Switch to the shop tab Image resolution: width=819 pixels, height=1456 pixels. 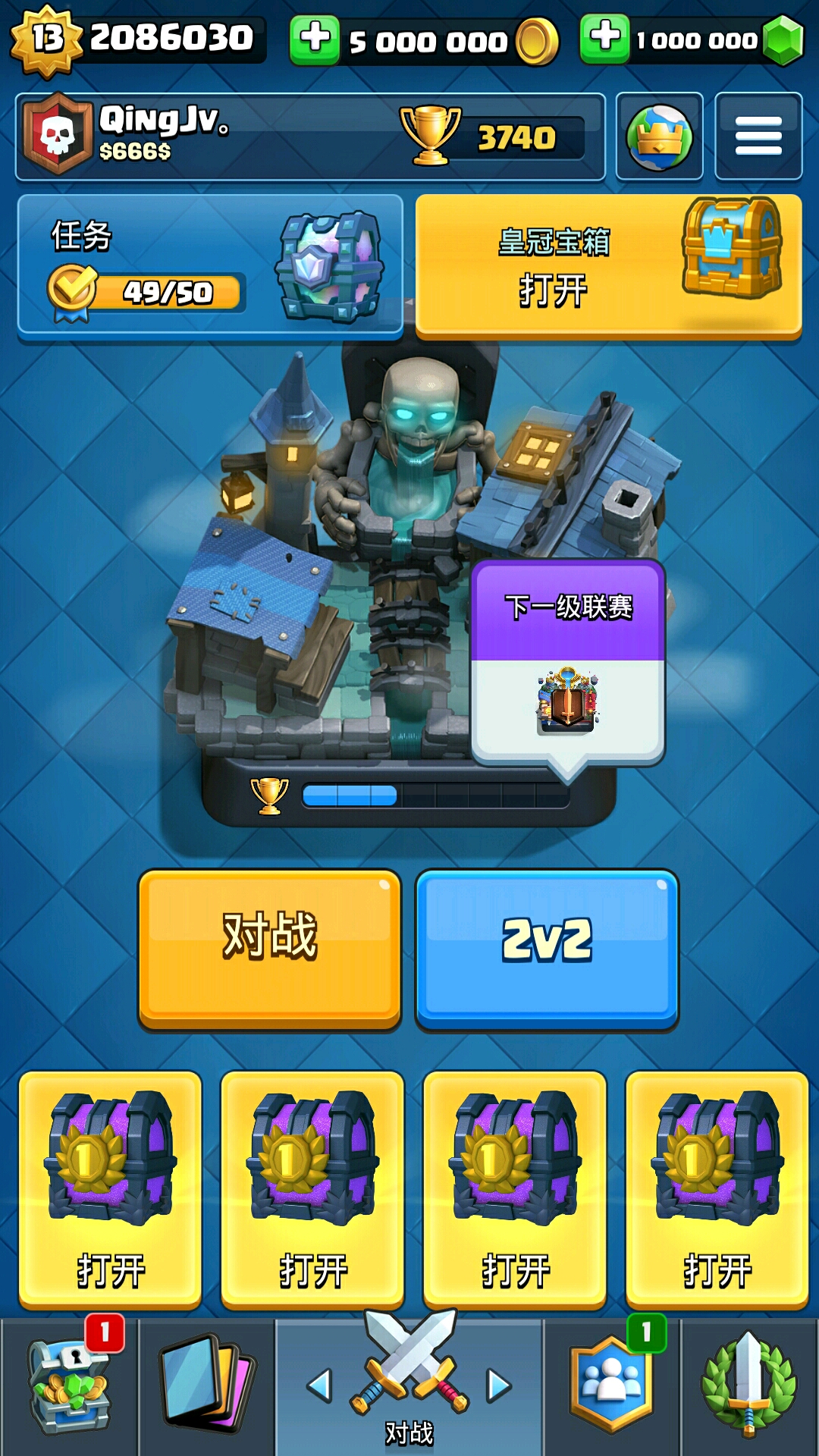[70, 1386]
